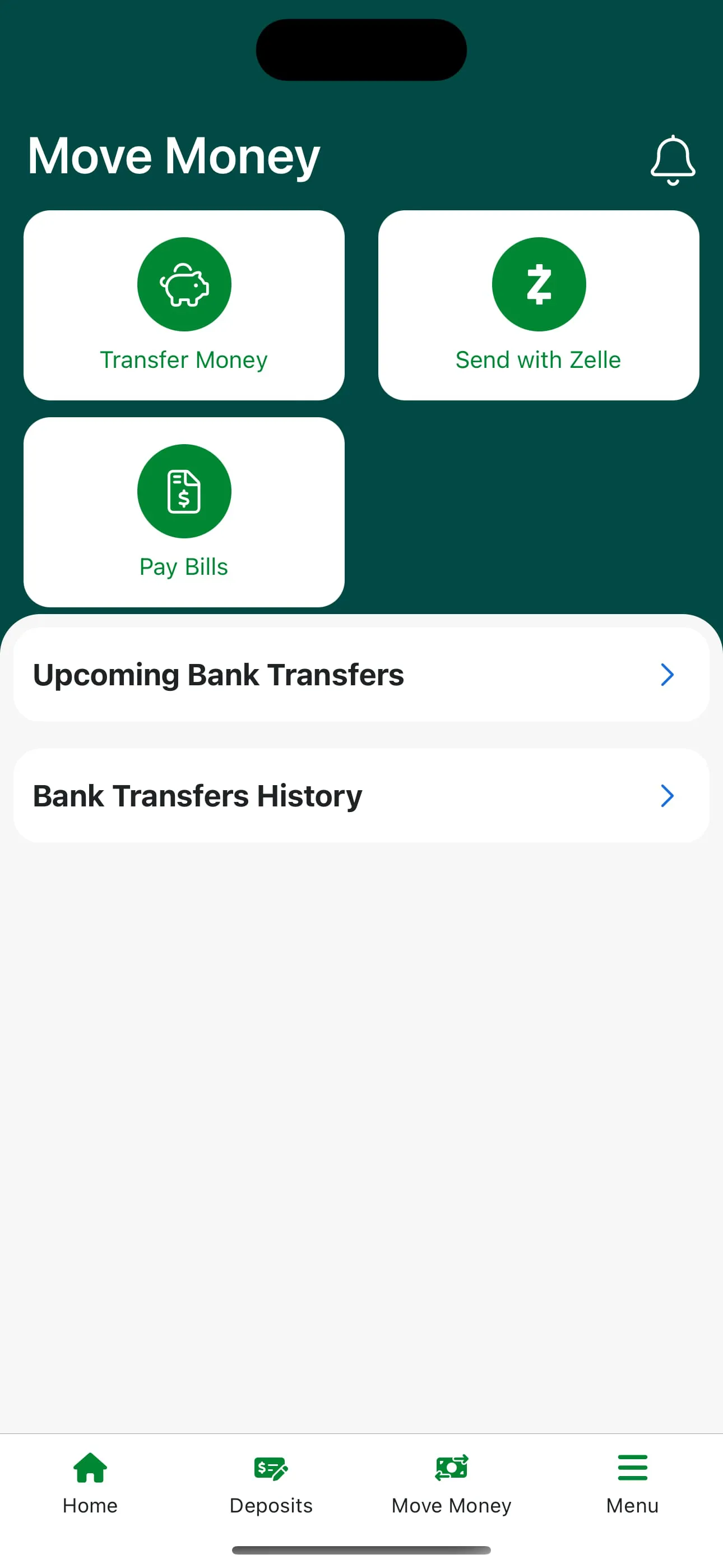This screenshot has width=723, height=1568.
Task: Expand Upcoming Bank Transfers with its chevron
Action: pos(668,675)
